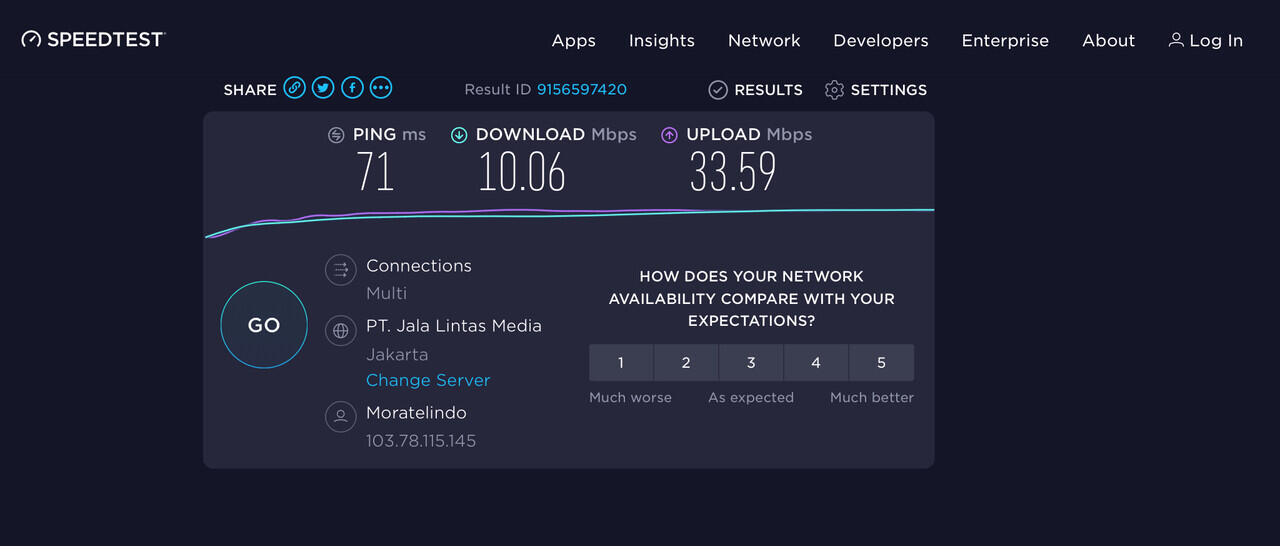Copy the share link icon
The width and height of the screenshot is (1280, 546).
pyautogui.click(x=294, y=88)
